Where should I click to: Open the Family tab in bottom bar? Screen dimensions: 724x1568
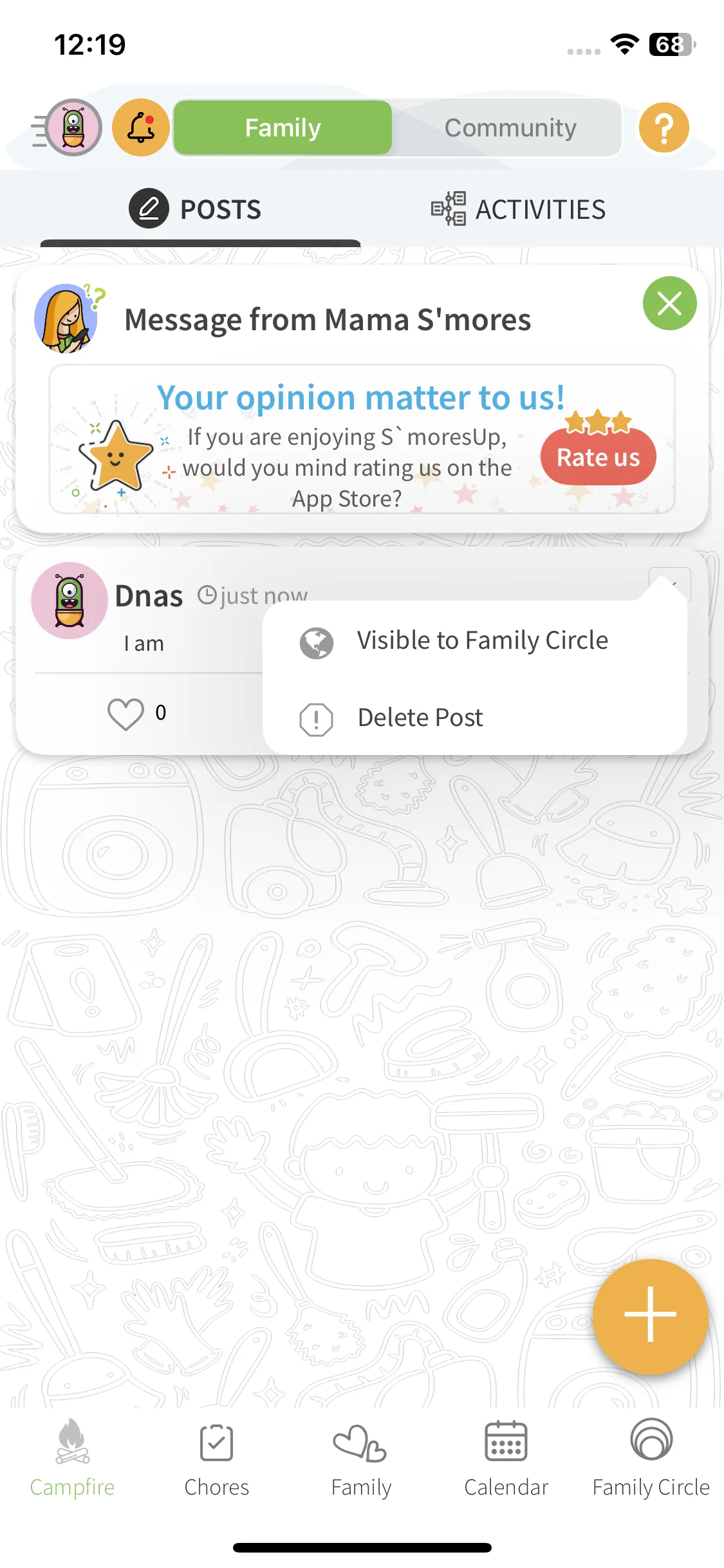click(x=361, y=1457)
